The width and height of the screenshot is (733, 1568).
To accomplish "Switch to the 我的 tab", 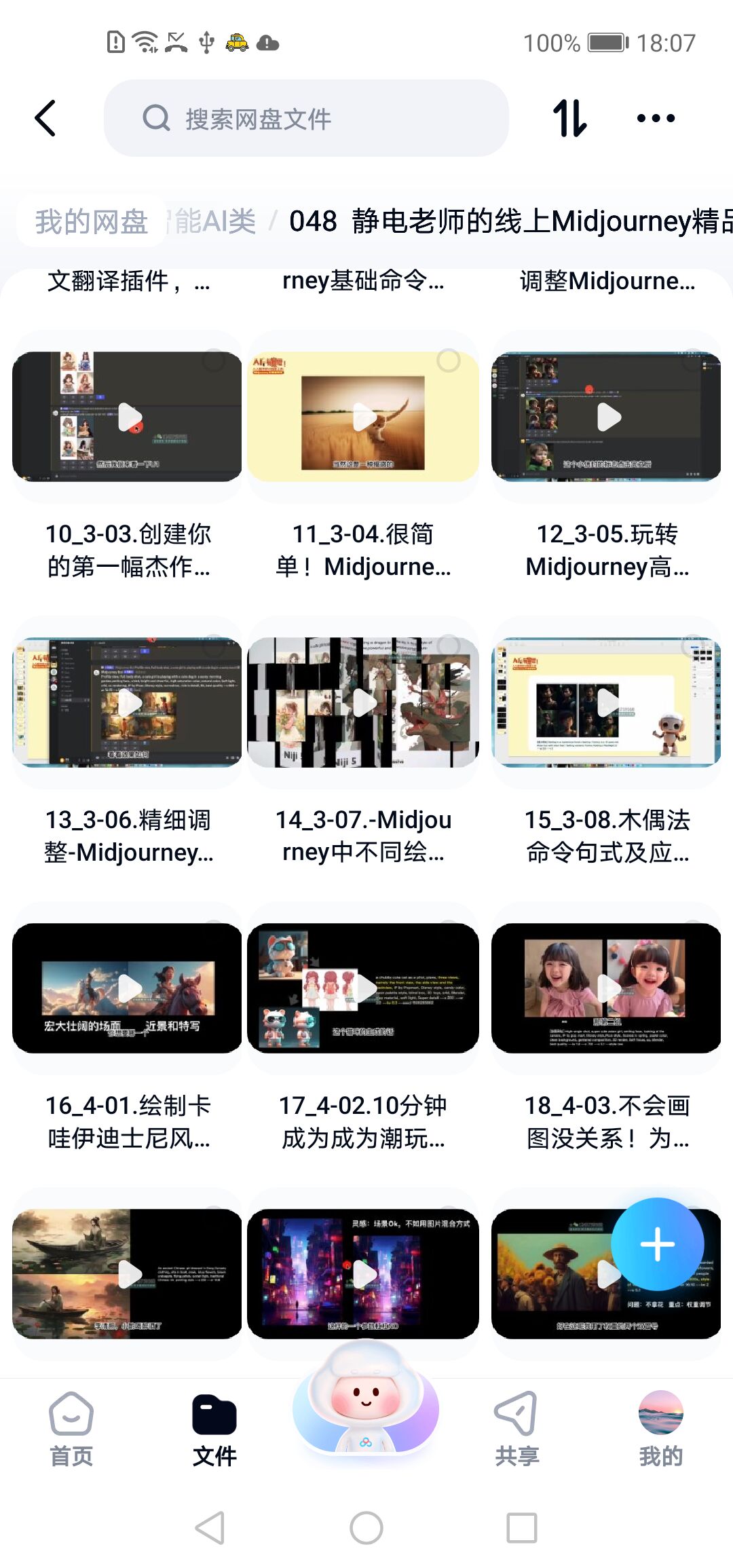I will tap(660, 1429).
